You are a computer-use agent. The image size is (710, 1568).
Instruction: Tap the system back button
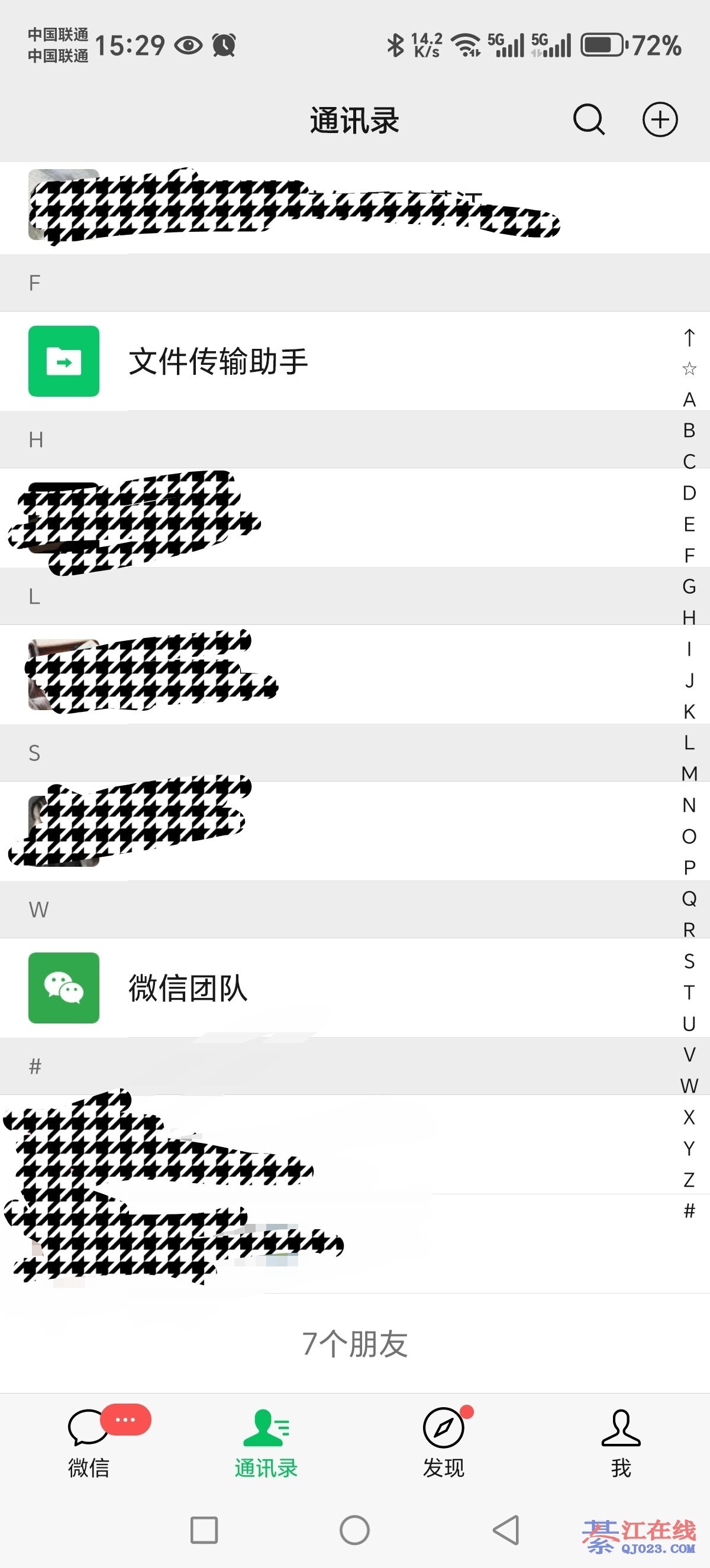[505, 1530]
